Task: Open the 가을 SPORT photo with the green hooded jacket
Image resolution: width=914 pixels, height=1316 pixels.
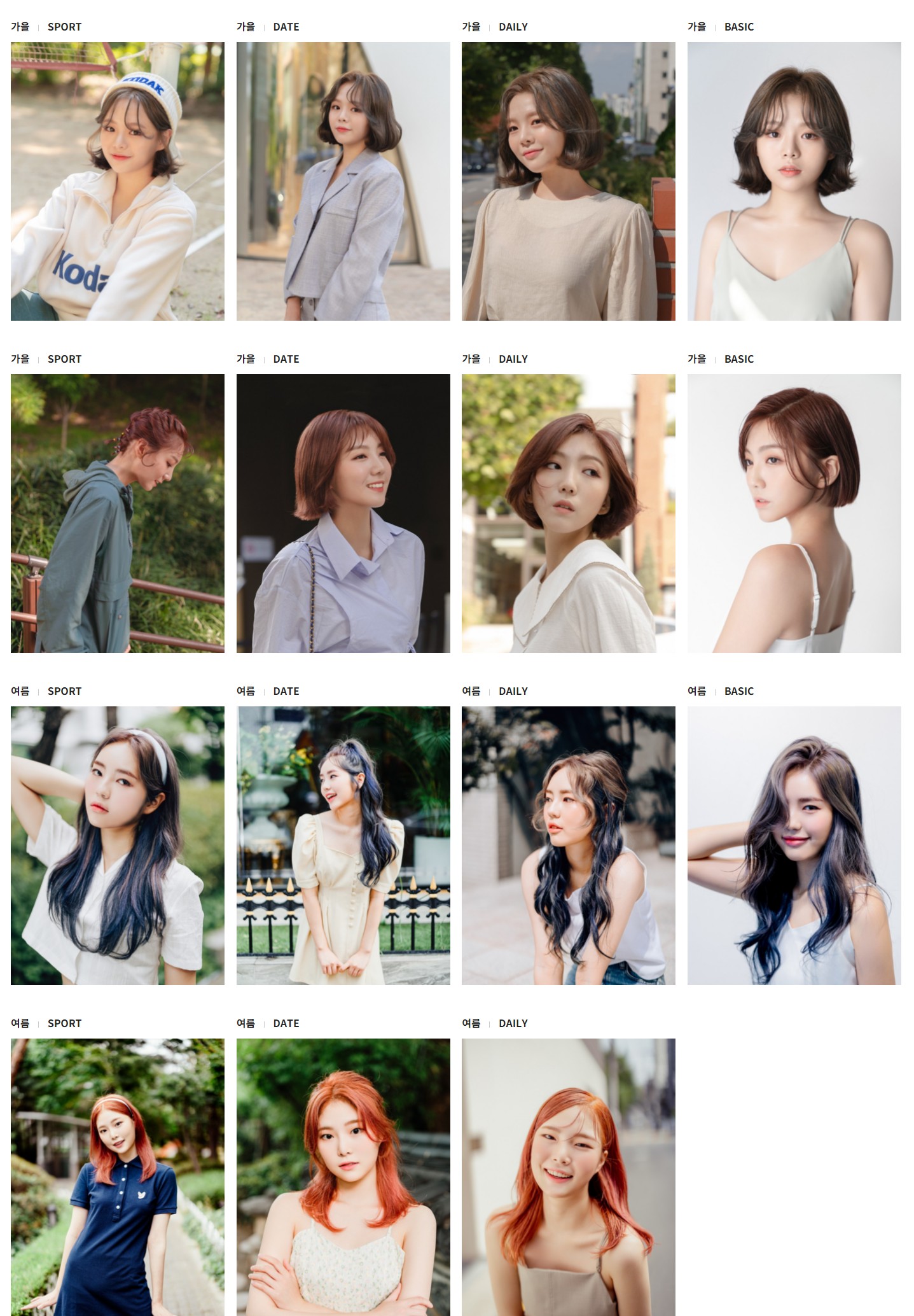Action: point(117,513)
